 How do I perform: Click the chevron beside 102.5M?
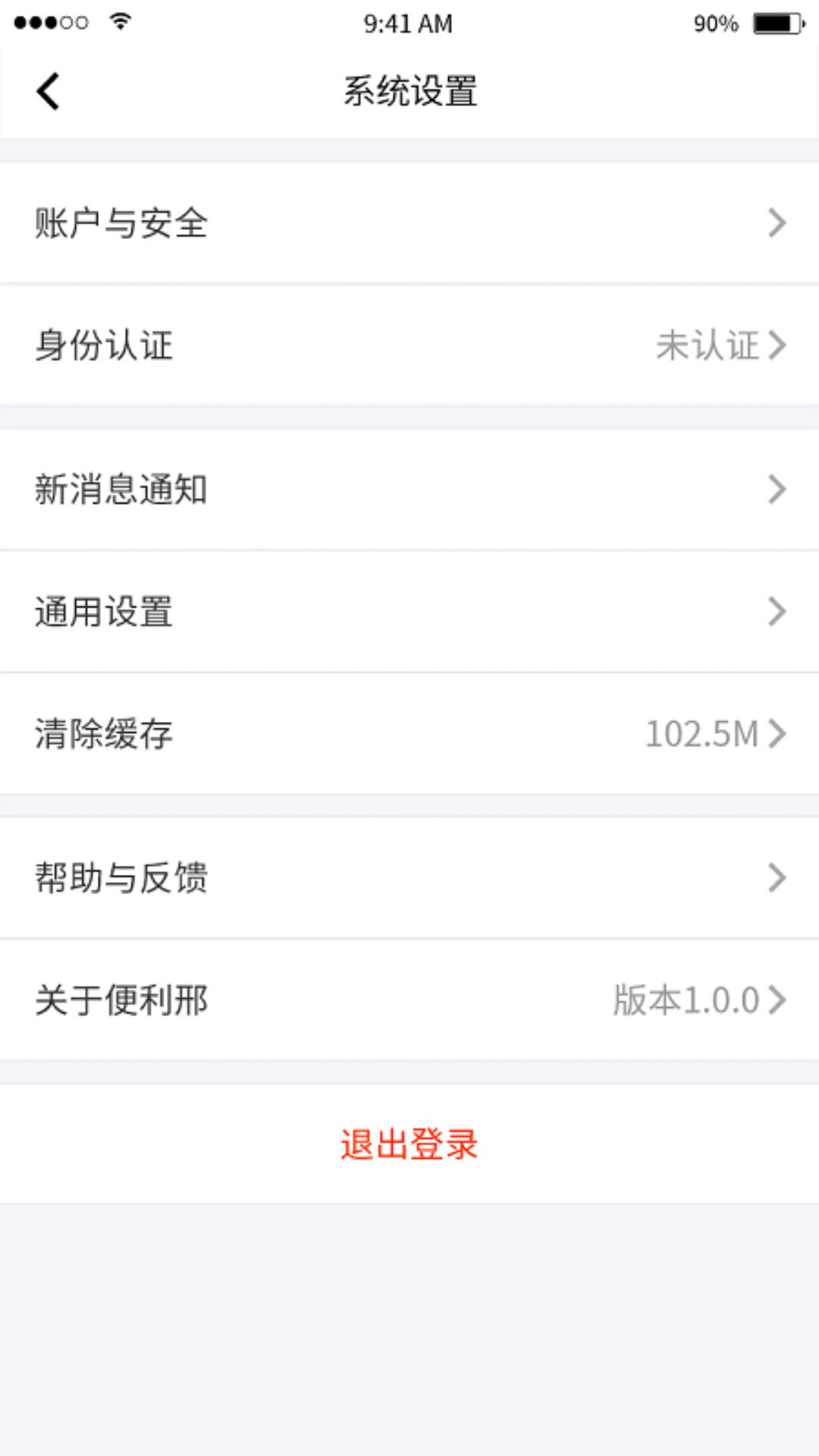pyautogui.click(x=777, y=733)
